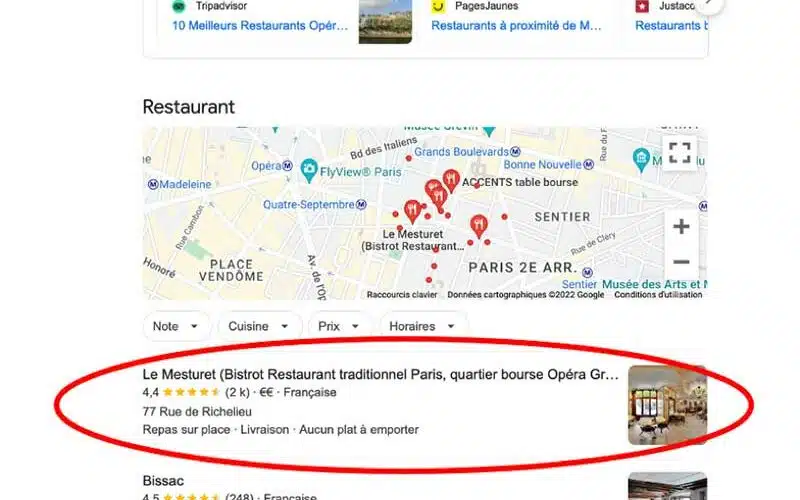800x500 pixels.
Task: Zoom out on the map
Action: pyautogui.click(x=681, y=262)
